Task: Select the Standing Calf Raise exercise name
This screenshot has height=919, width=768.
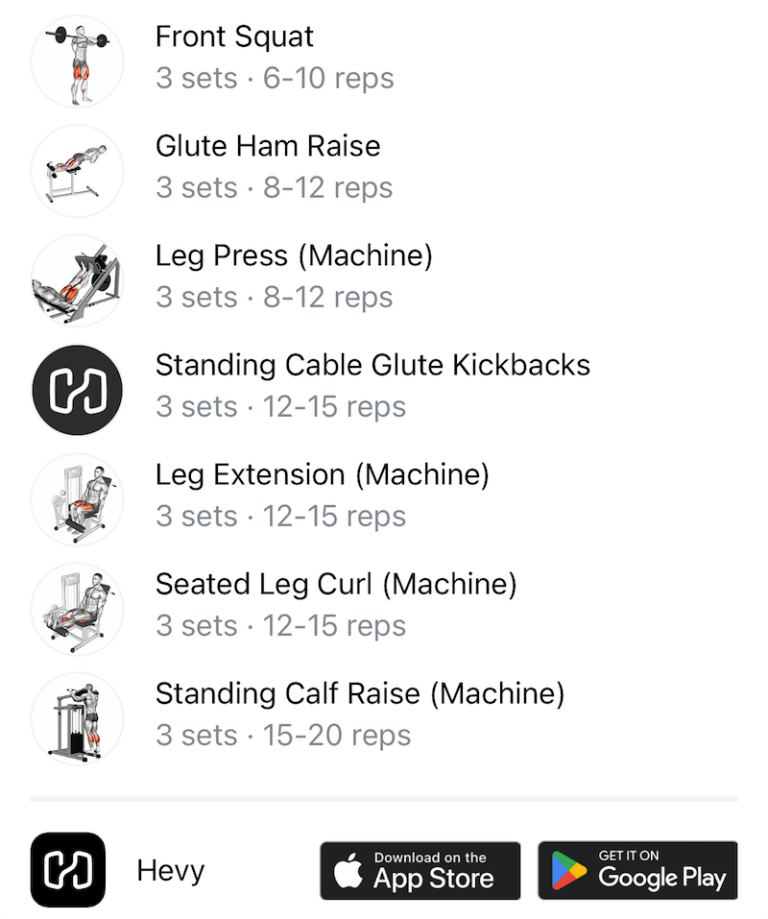Action: tap(361, 694)
